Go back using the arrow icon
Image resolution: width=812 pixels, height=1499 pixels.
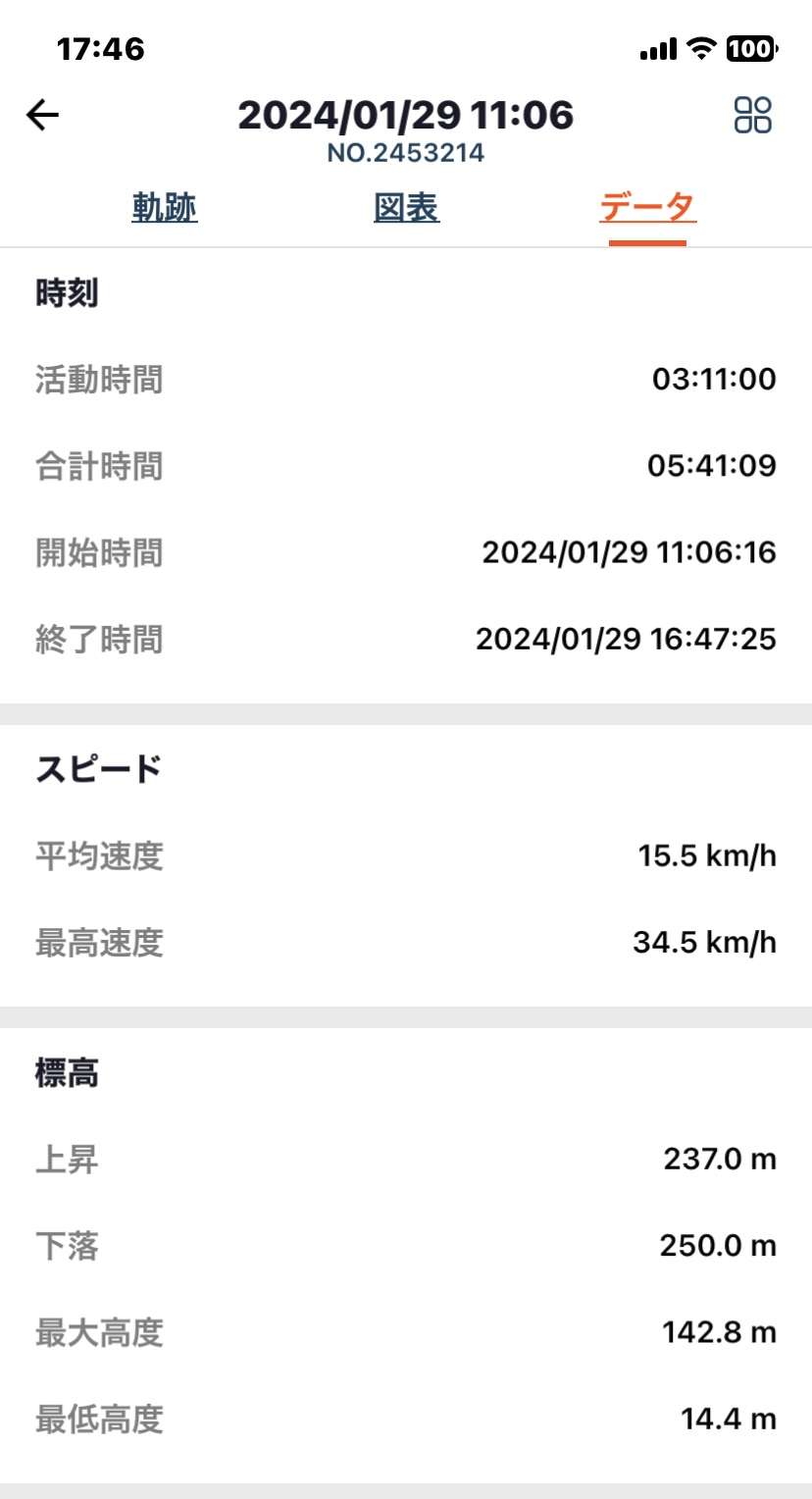[x=42, y=116]
